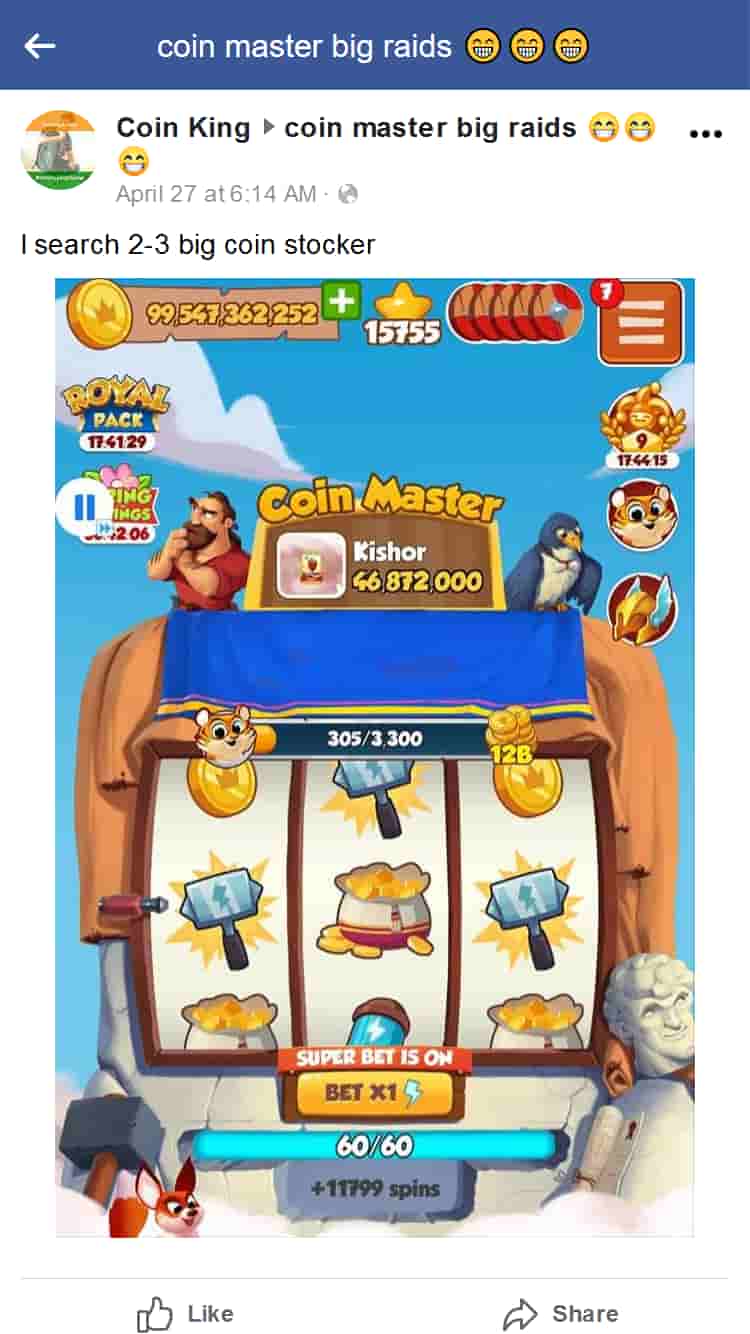750x1334 pixels.
Task: Share this post
Action: click(x=561, y=1313)
